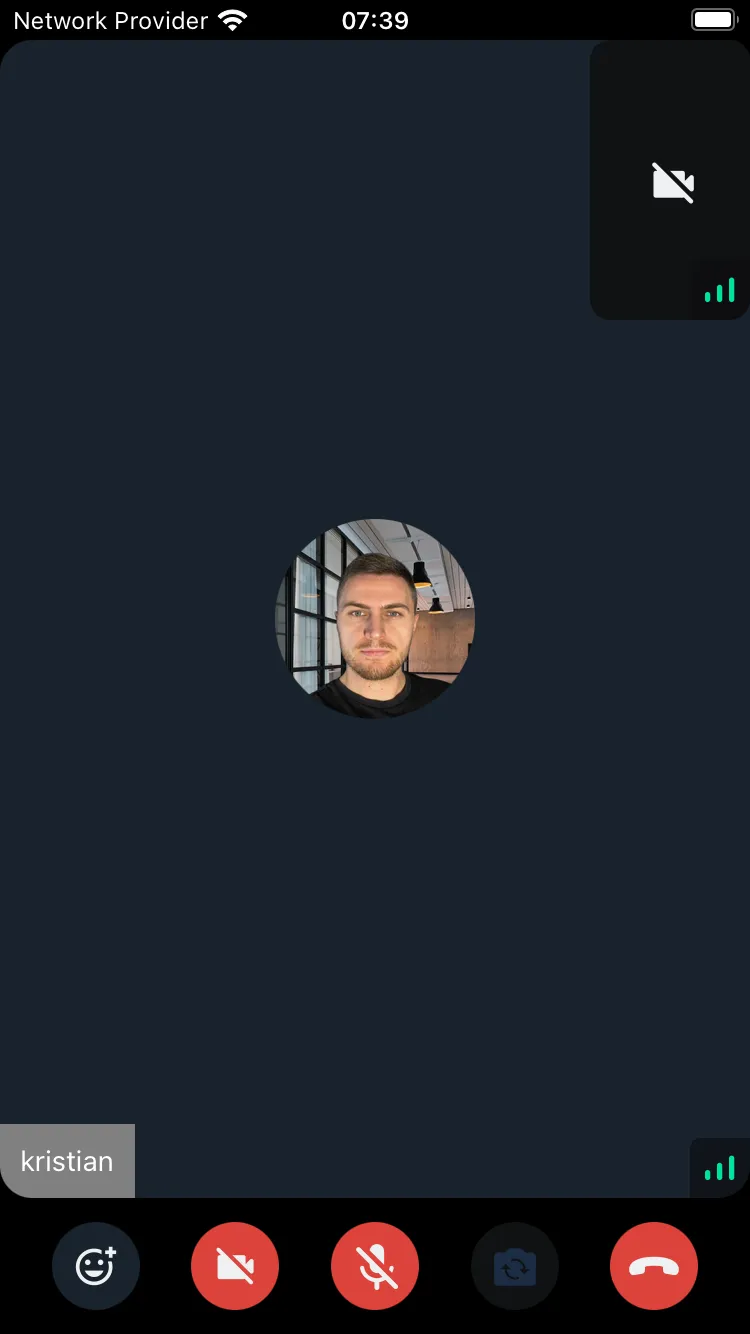Tap kristian's circular profile photo

(375, 619)
